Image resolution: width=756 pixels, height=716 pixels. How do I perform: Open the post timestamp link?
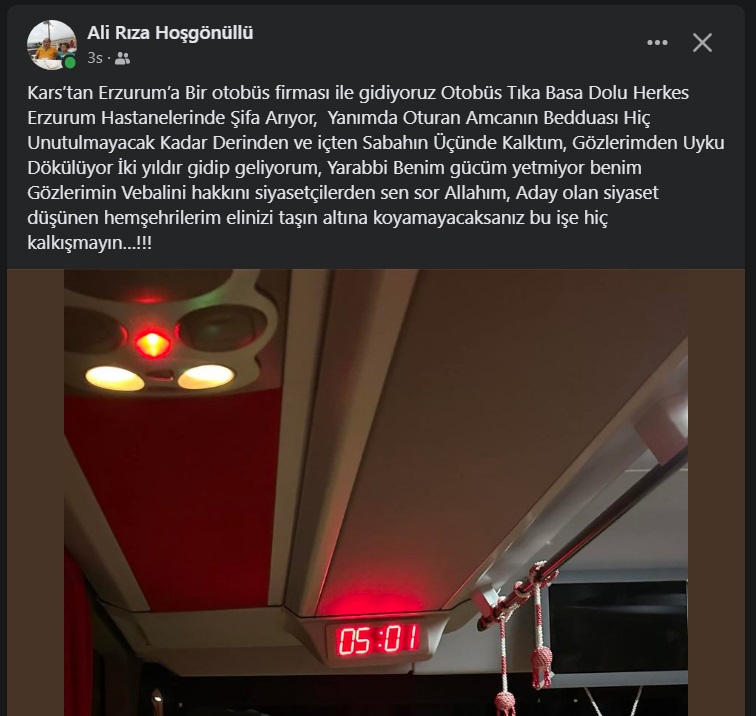(94, 58)
